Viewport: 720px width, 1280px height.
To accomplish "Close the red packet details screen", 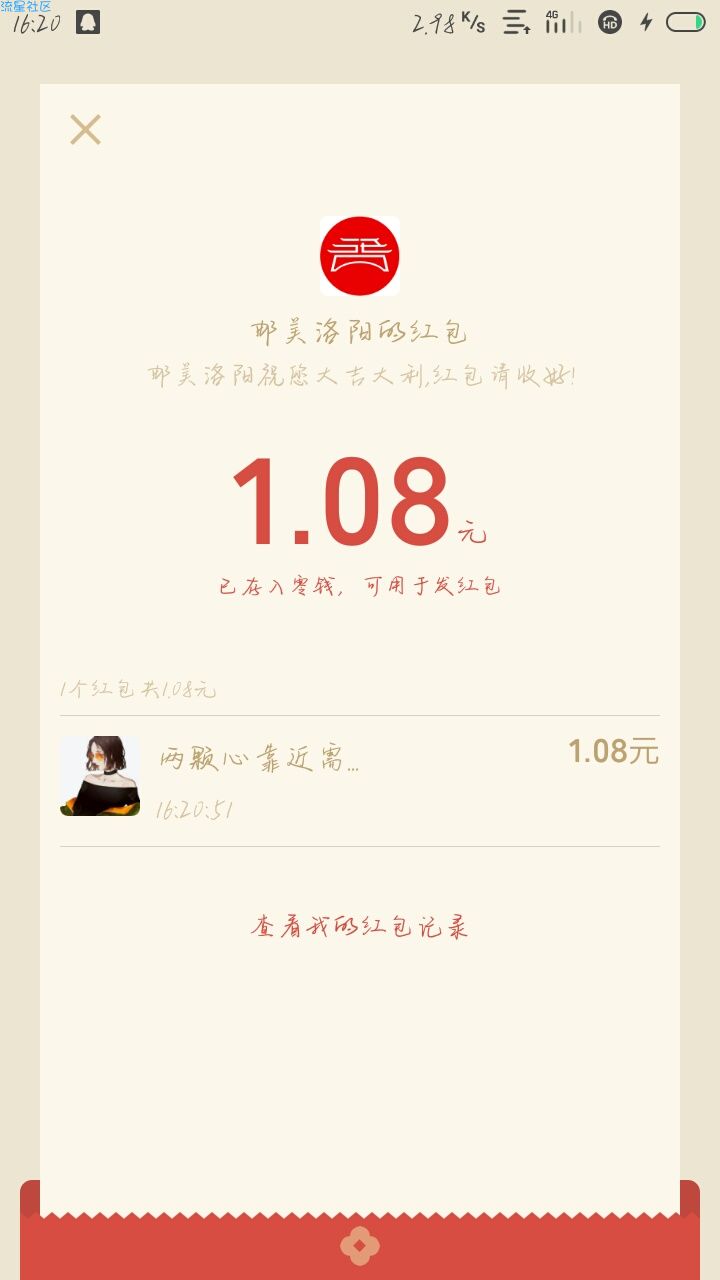I will point(85,130).
